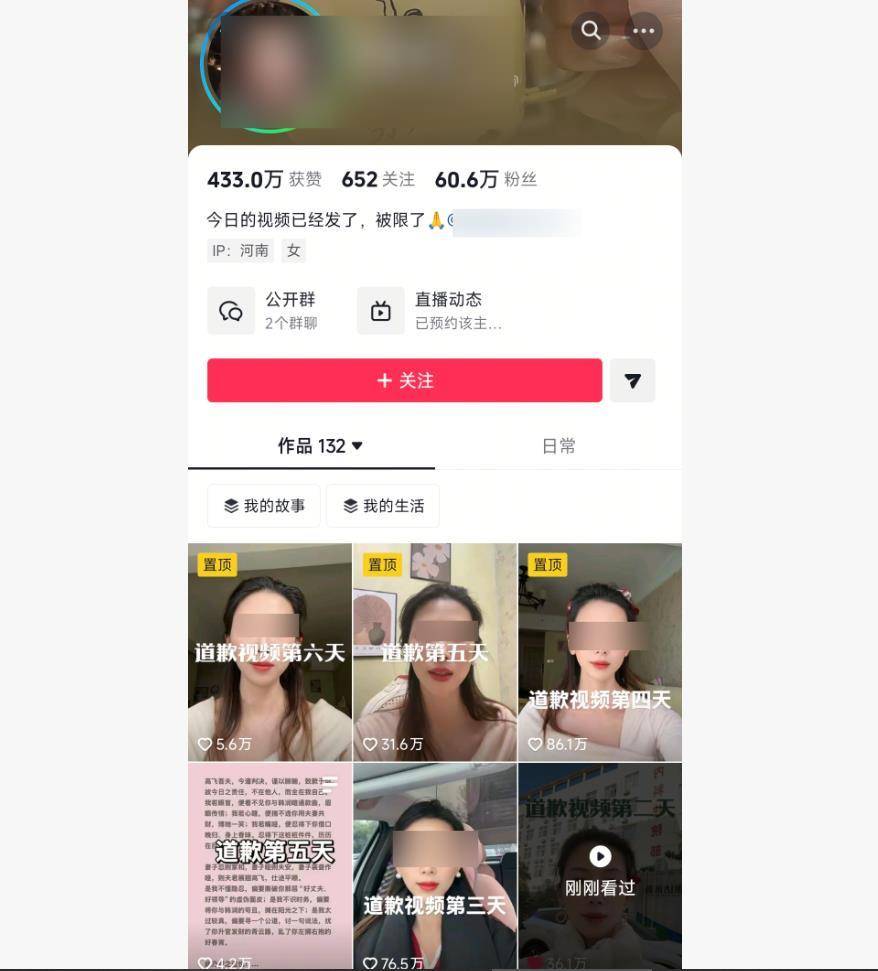Switch to the 日常 tab
Viewport: 878px width, 971px height.
[x=558, y=446]
